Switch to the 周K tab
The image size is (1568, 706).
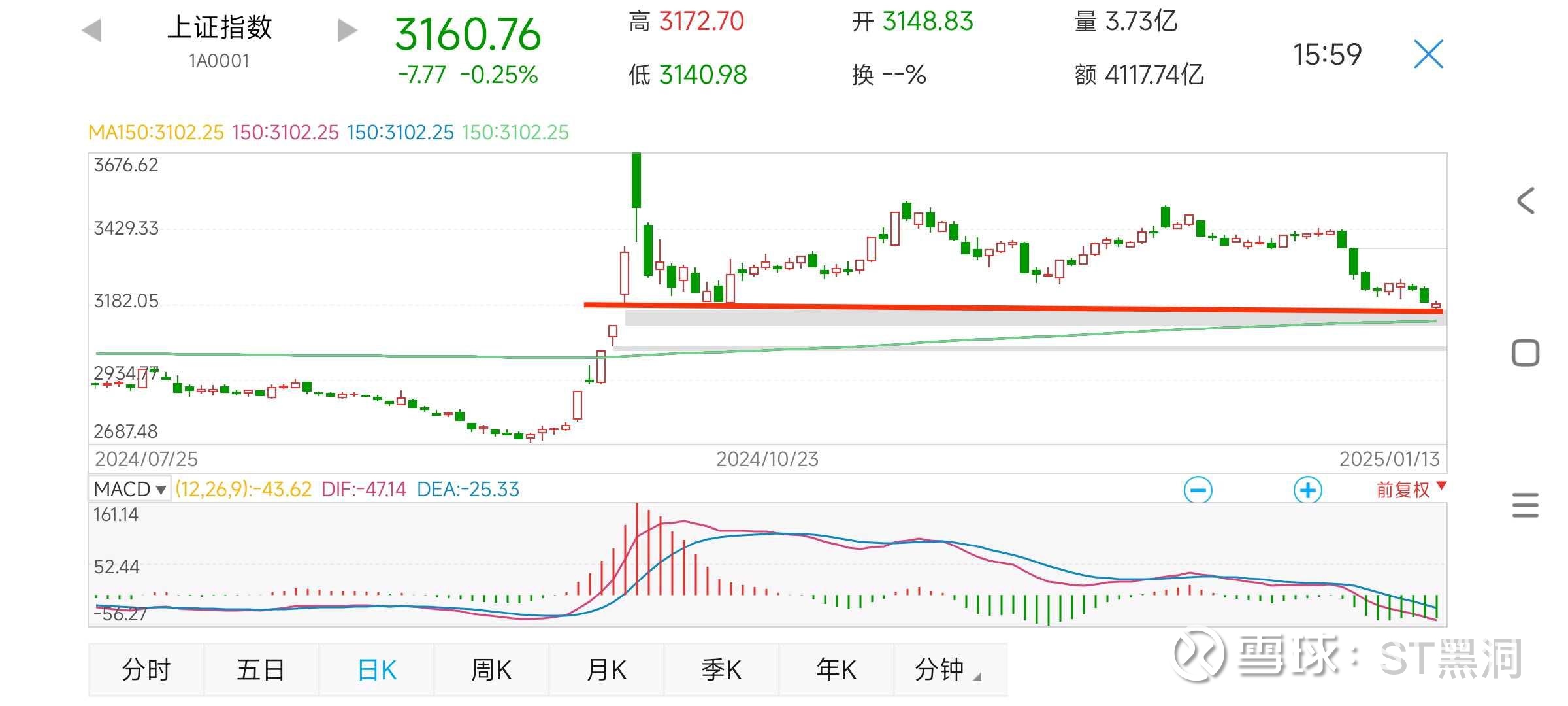pos(491,669)
